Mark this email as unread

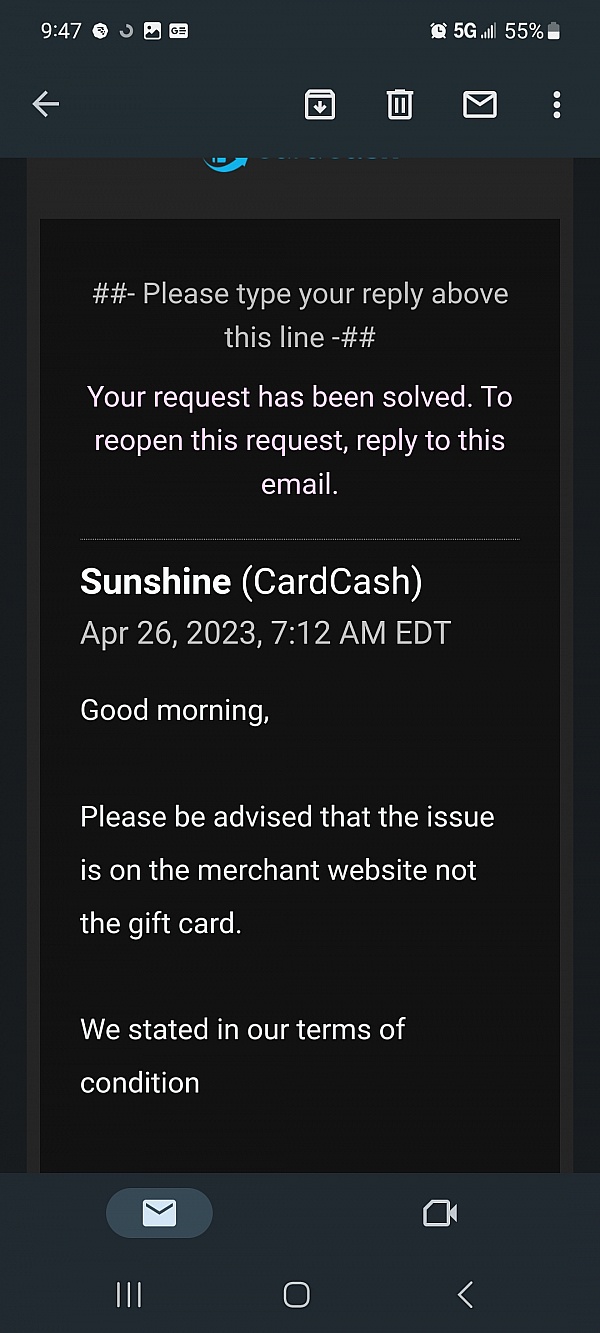(x=480, y=104)
